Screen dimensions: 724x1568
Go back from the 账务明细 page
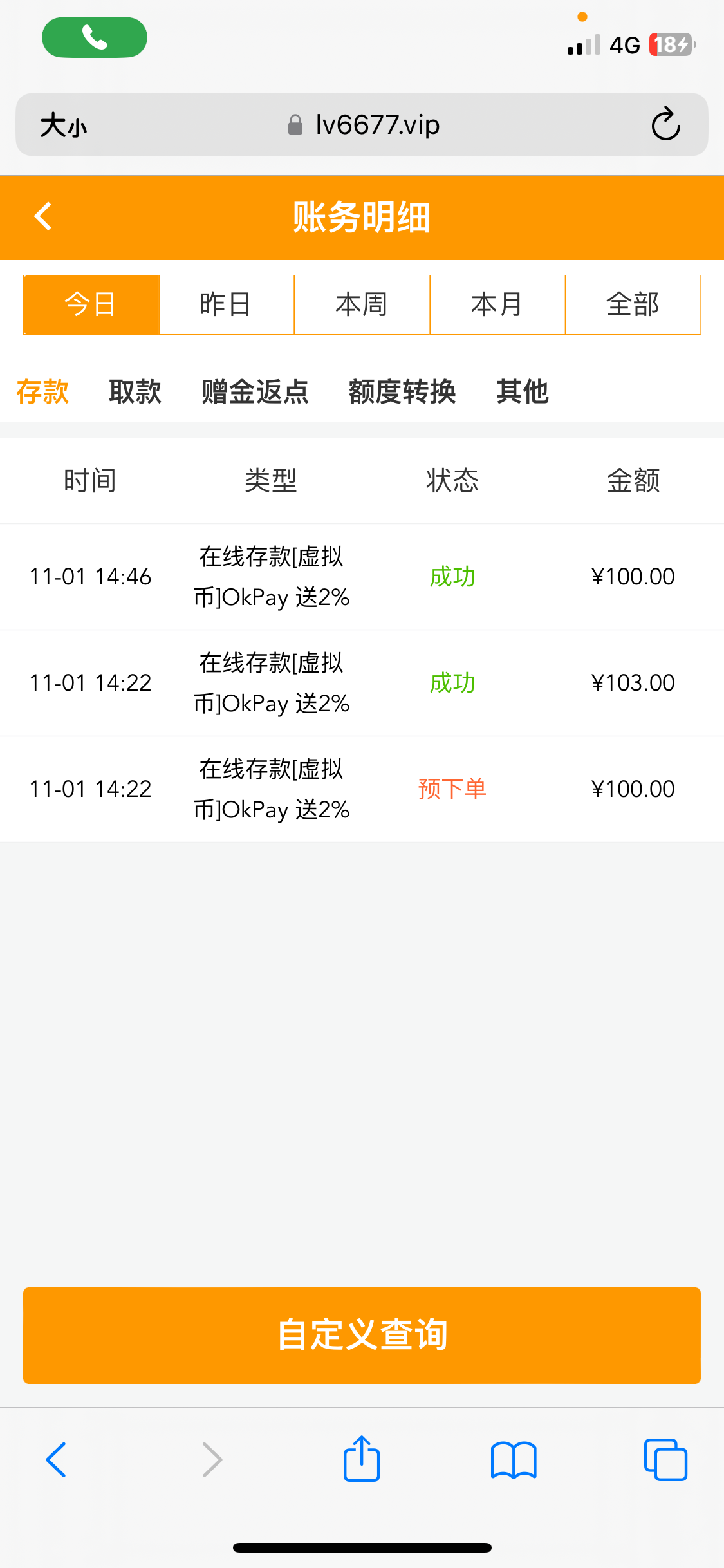point(43,217)
